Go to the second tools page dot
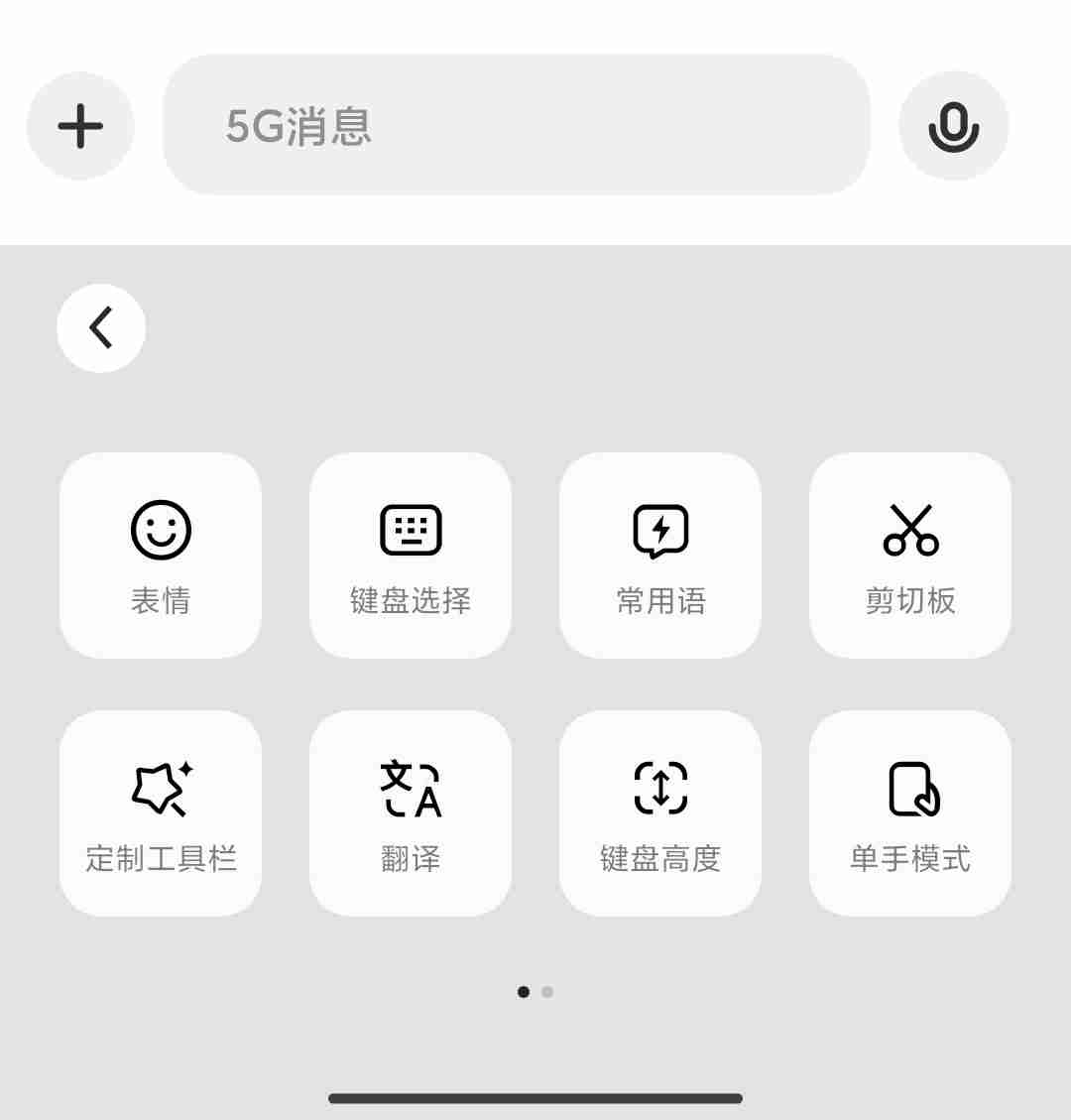Image resolution: width=1071 pixels, height=1120 pixels. pos(547,991)
